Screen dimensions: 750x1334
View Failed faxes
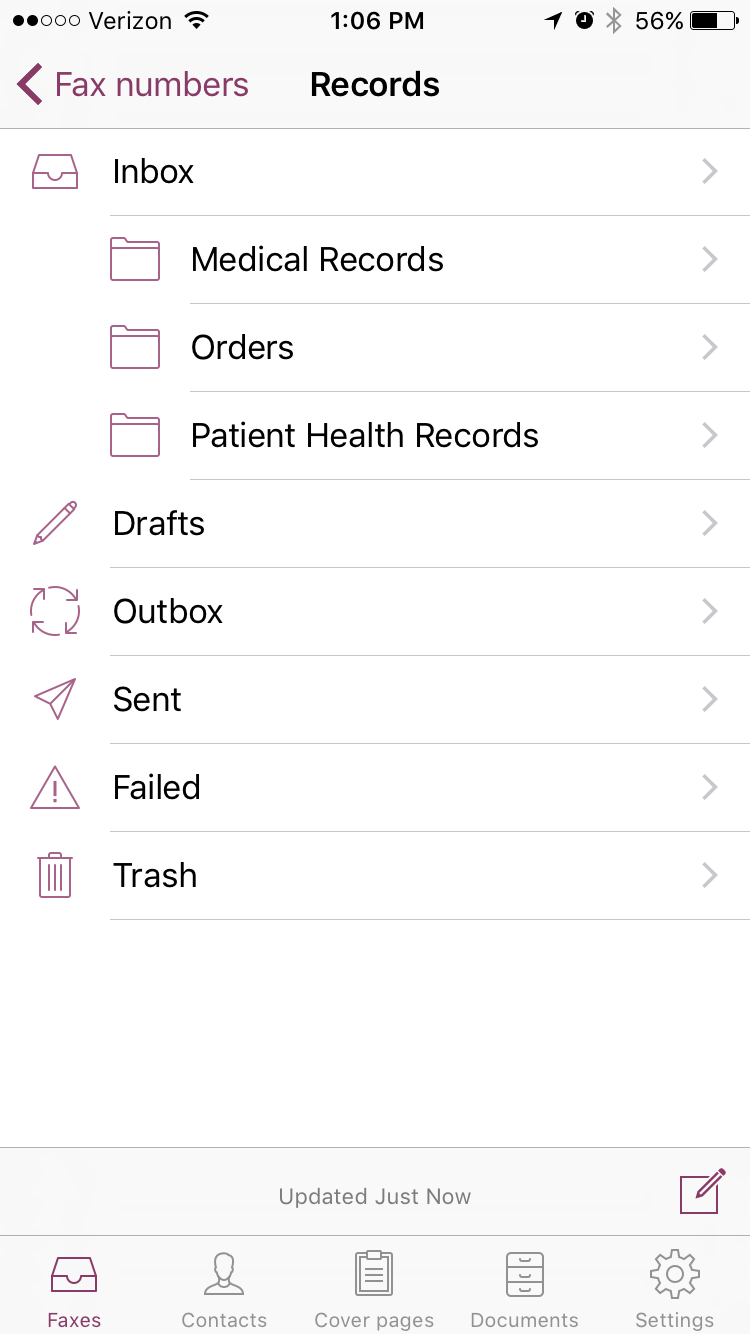click(x=375, y=788)
